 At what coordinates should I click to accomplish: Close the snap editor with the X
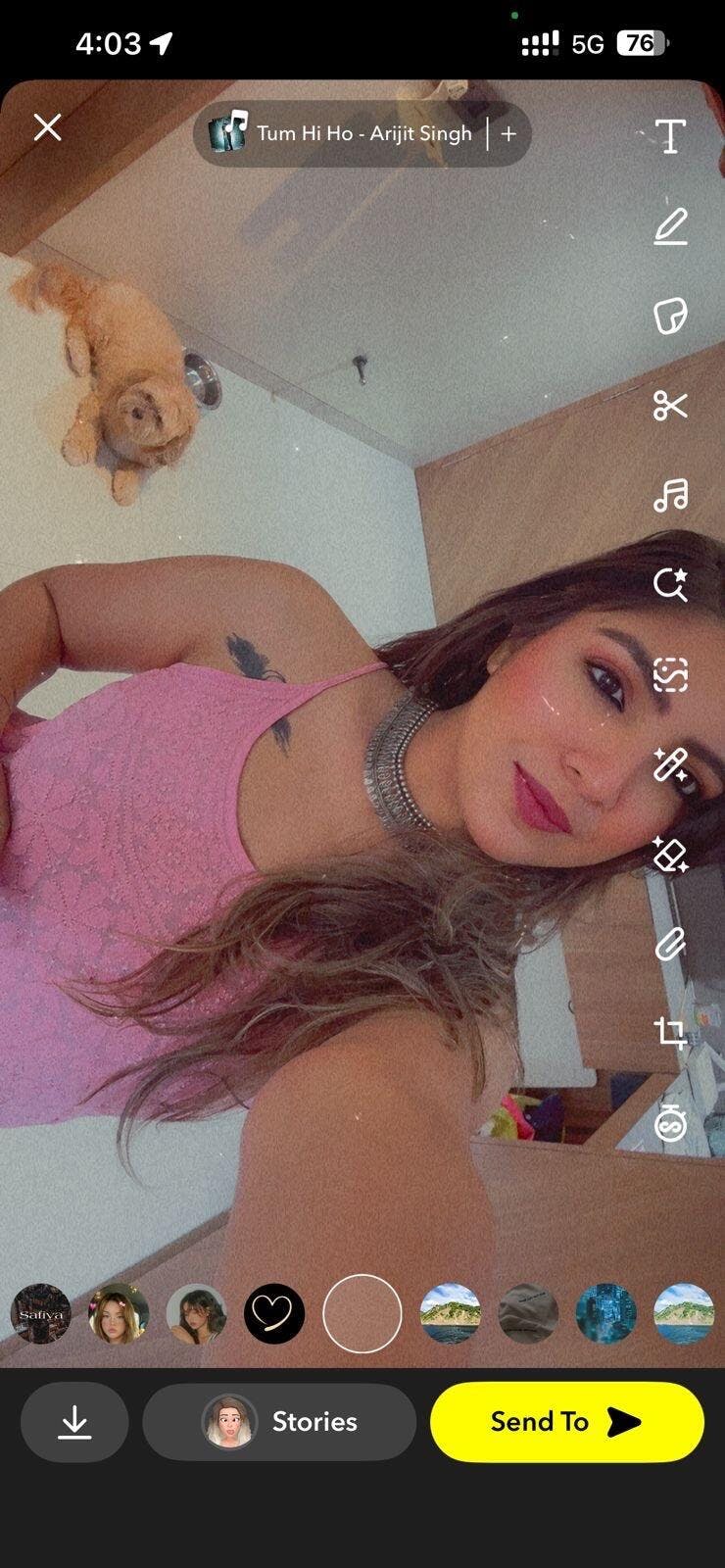point(47,127)
